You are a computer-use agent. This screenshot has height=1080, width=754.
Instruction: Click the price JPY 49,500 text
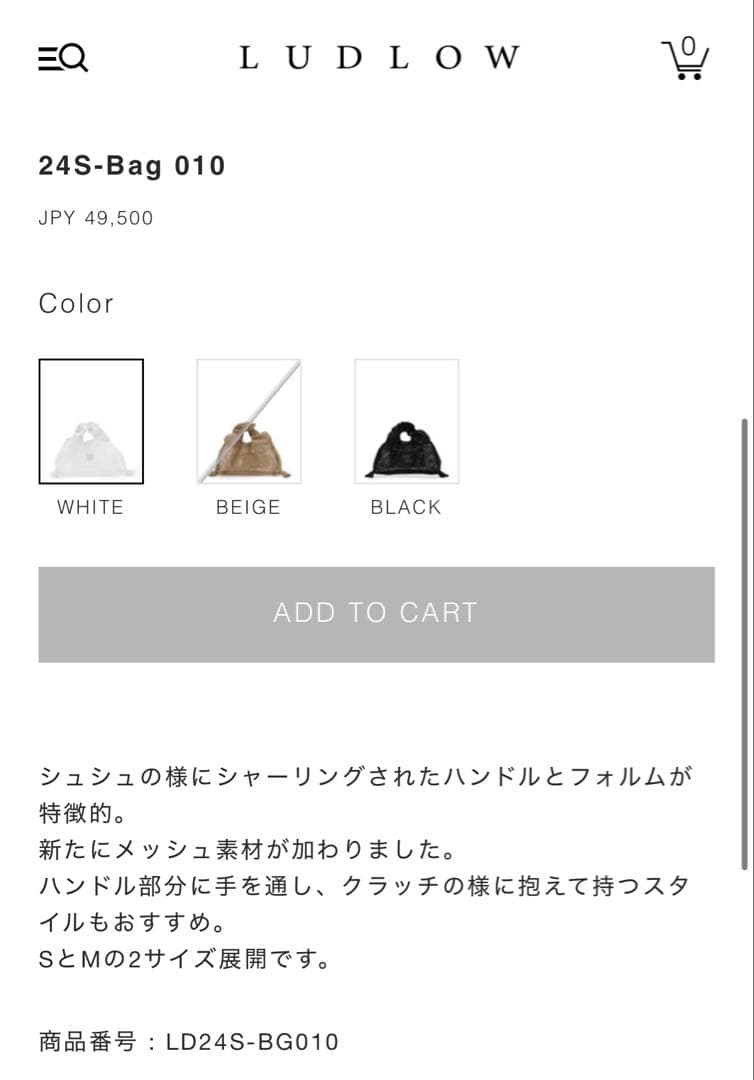(x=94, y=218)
